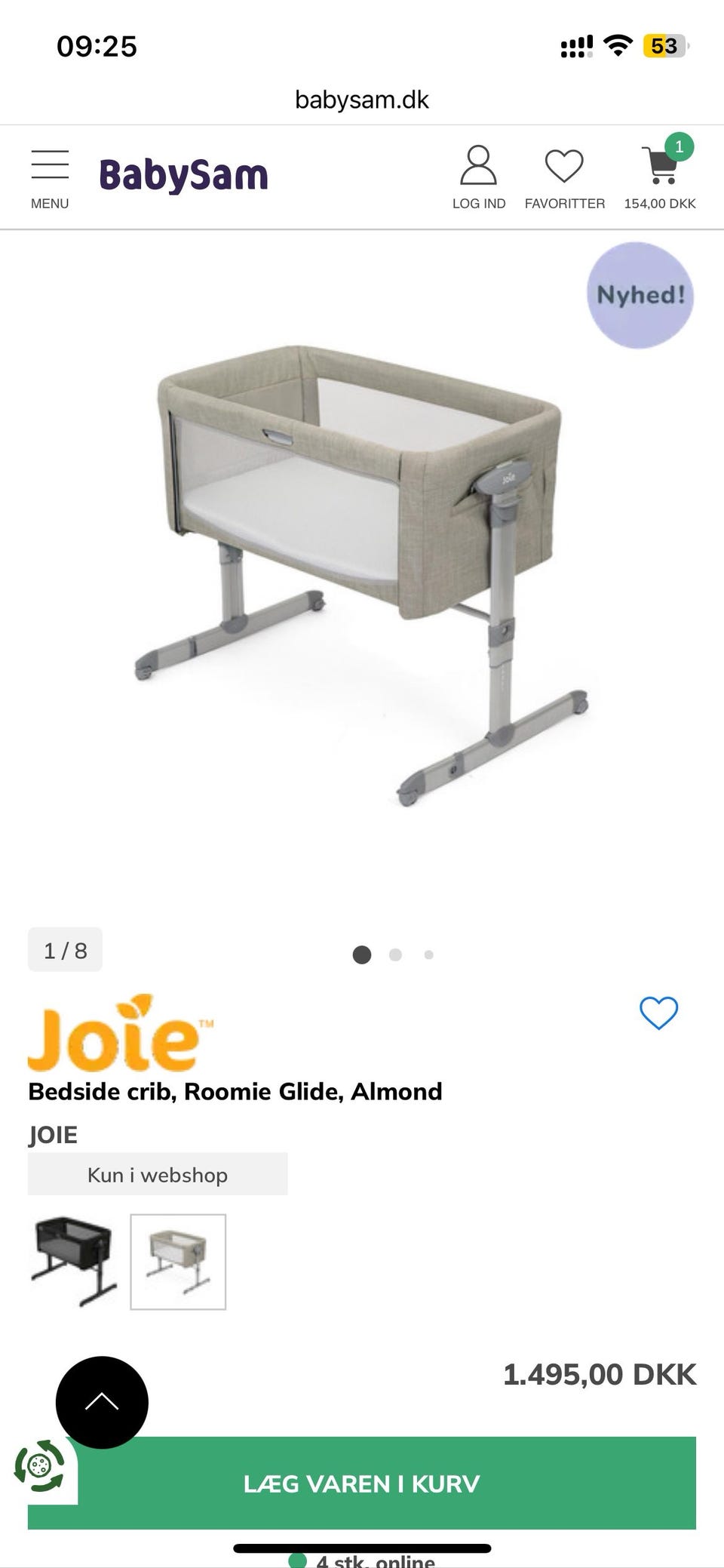
Task: Select the black color variant
Action: tap(74, 1261)
